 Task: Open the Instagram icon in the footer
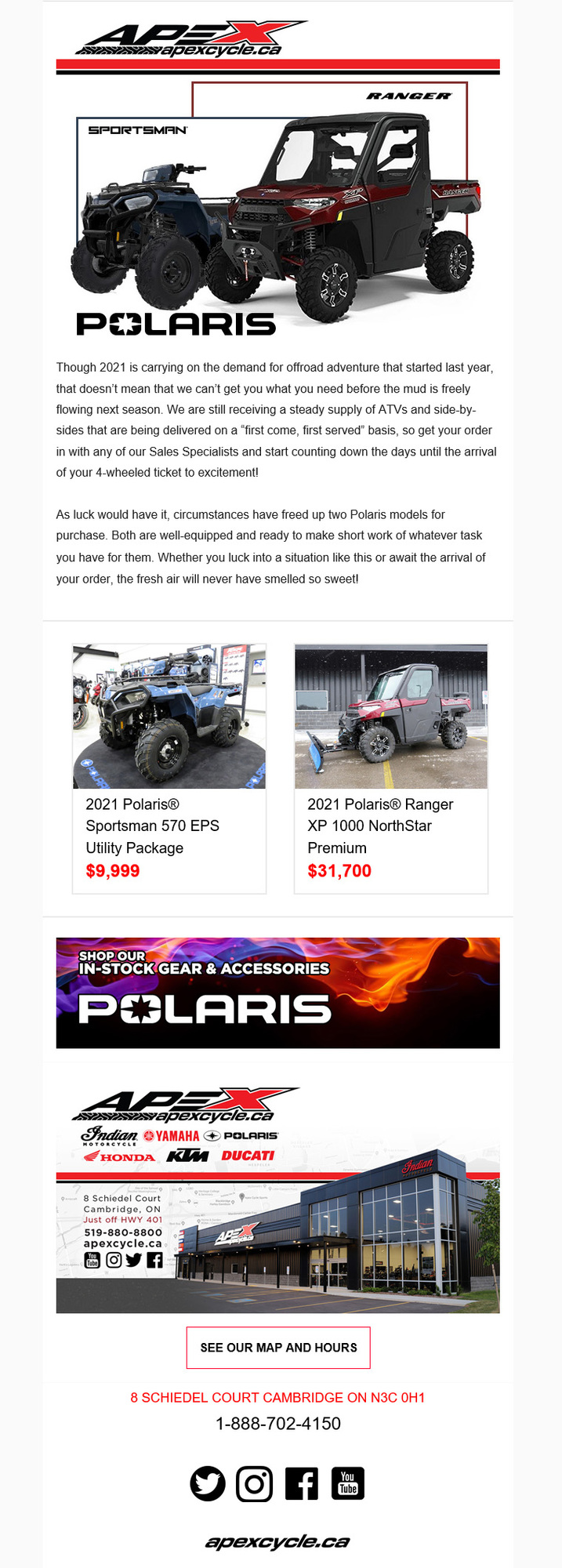255,1483
